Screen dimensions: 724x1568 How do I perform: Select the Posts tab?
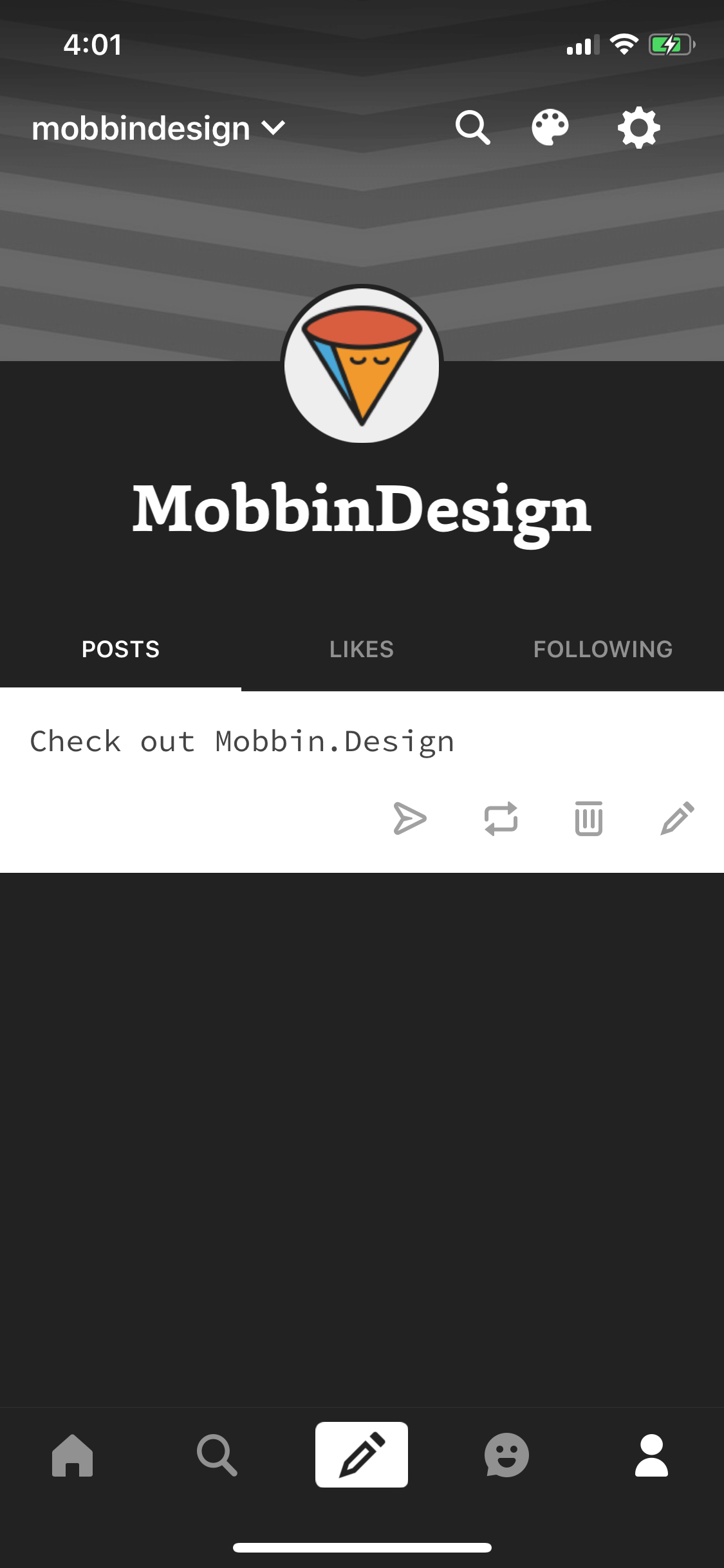tap(120, 649)
